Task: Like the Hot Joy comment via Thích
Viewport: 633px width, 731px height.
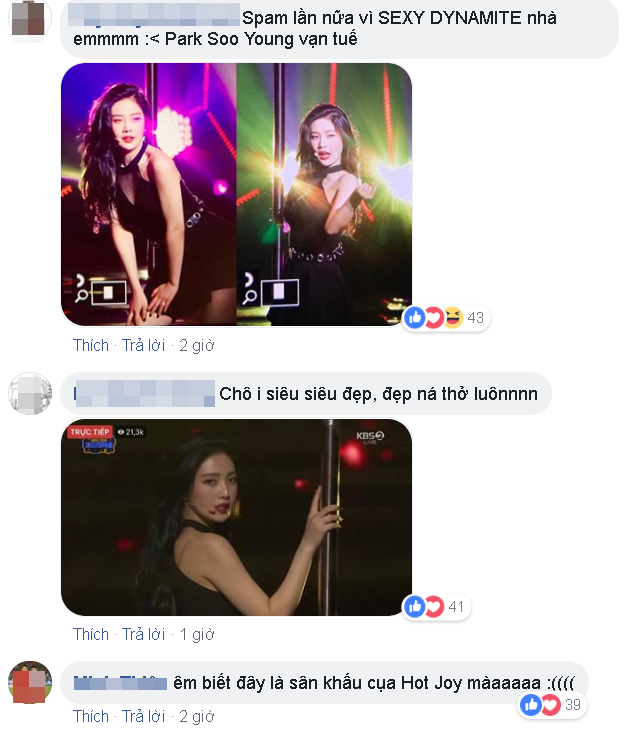Action: click(x=90, y=716)
